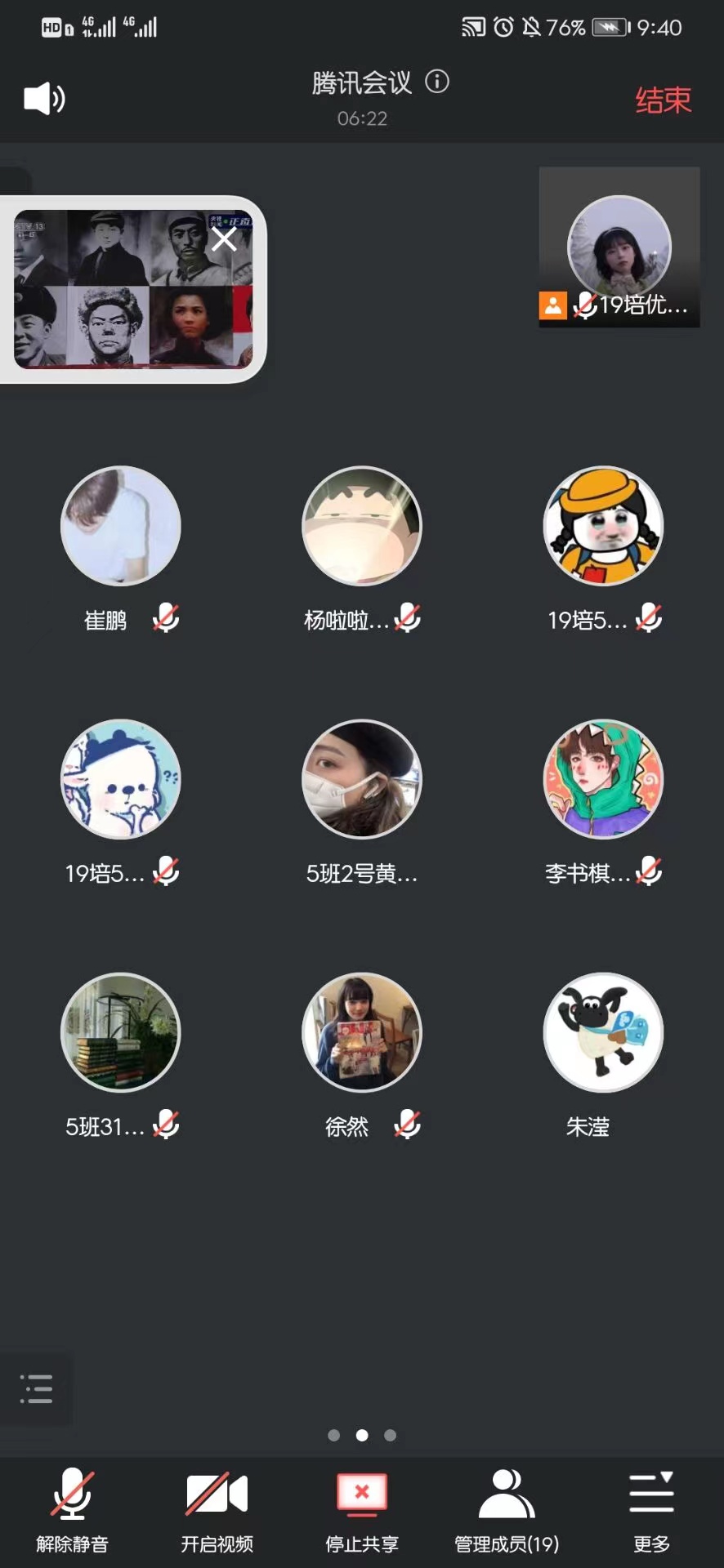The height and width of the screenshot is (1568, 724).
Task: Tap 结束 to end the meeting
Action: tap(663, 100)
